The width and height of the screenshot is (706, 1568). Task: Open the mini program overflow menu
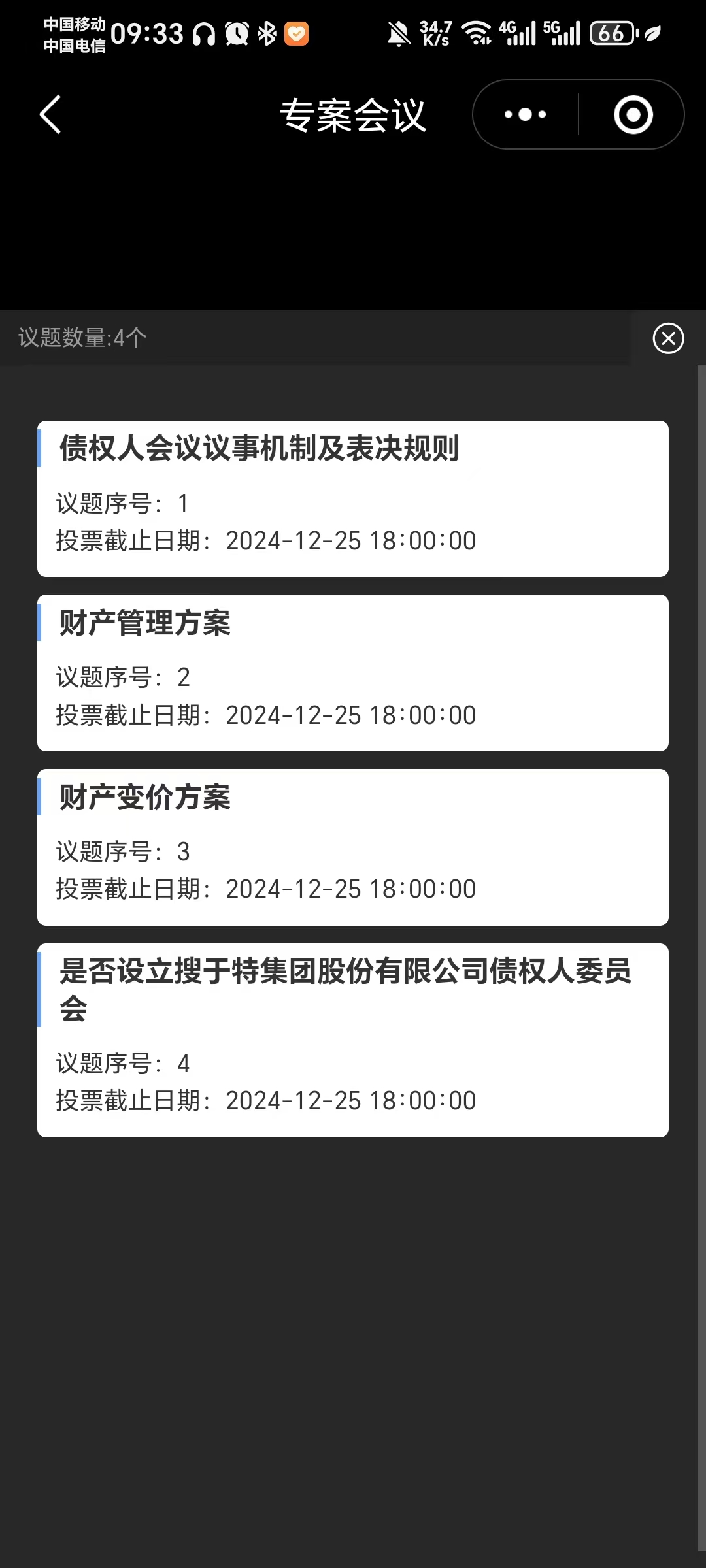(x=526, y=115)
